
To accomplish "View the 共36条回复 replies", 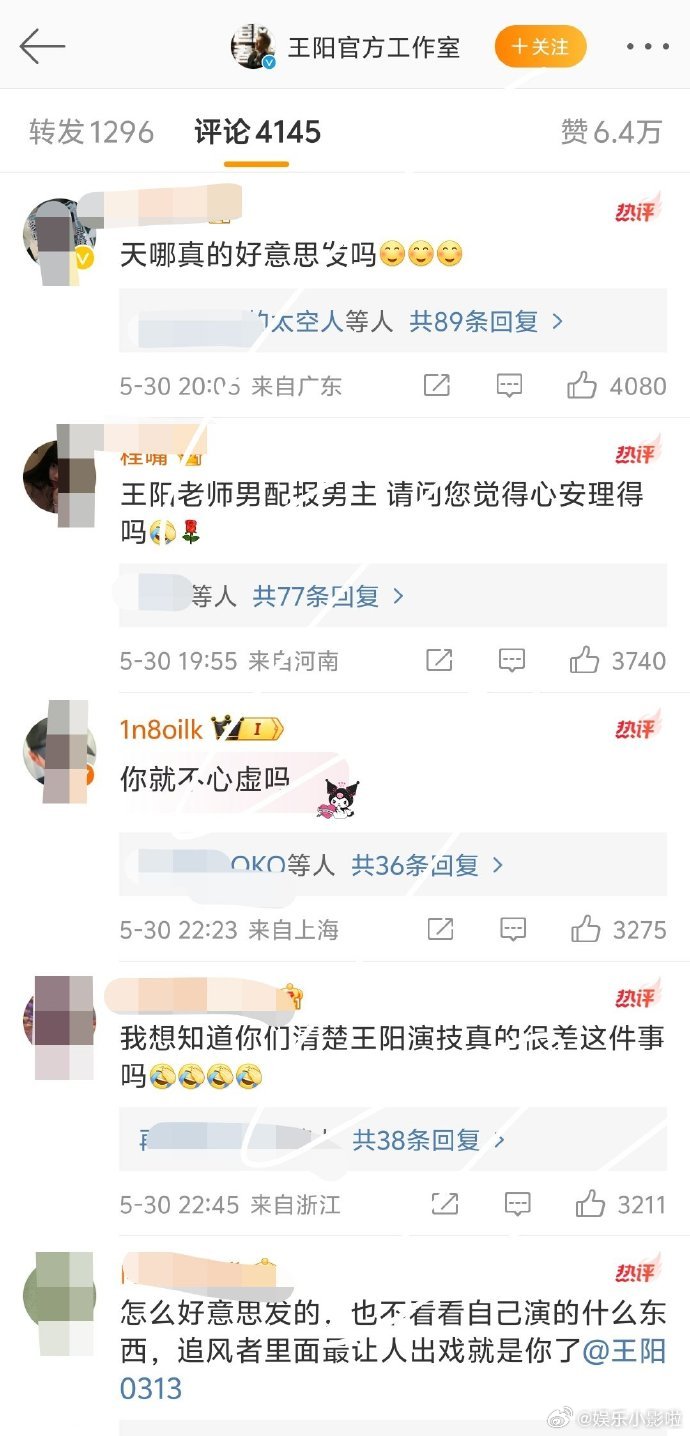I will click(428, 865).
